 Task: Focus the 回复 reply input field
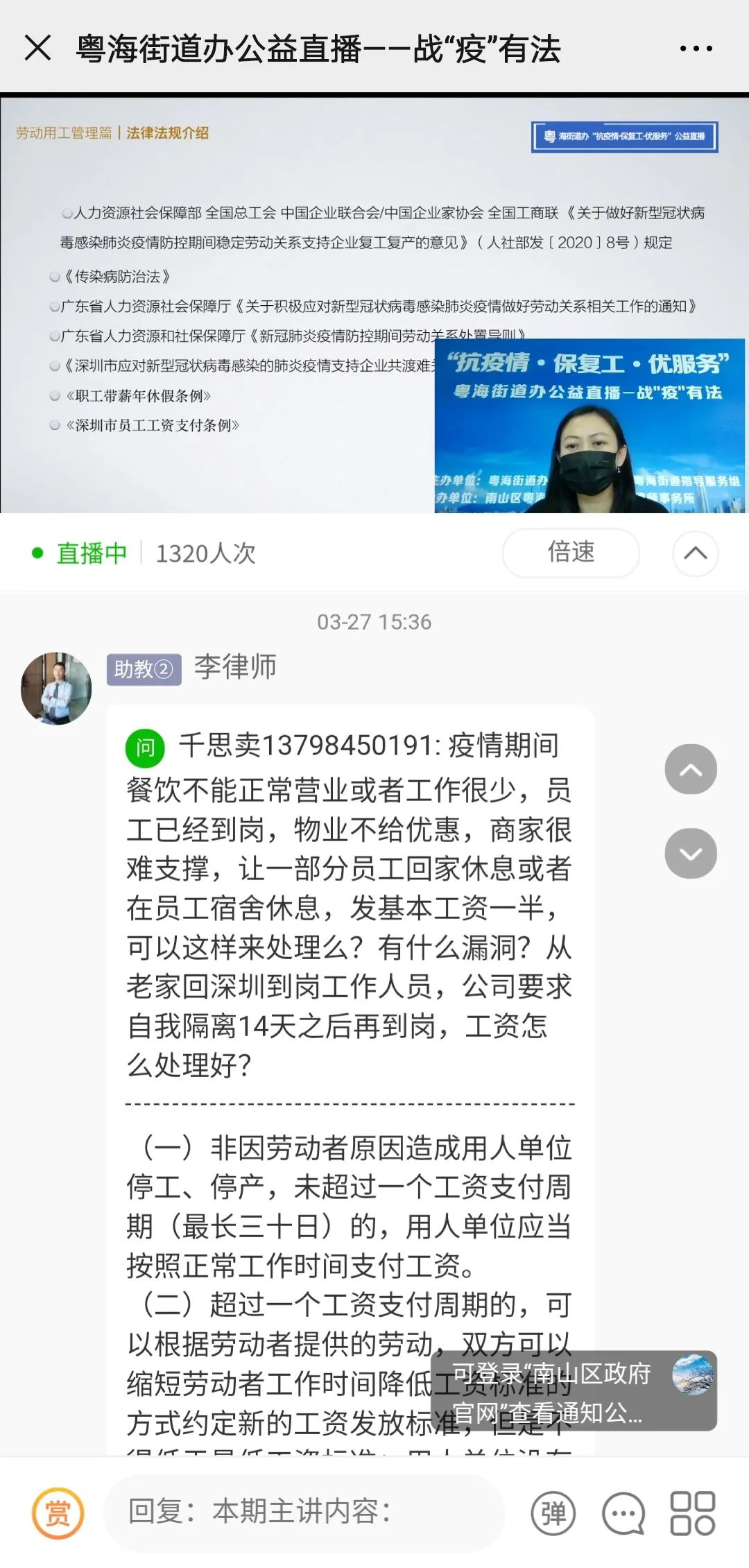point(305,1512)
